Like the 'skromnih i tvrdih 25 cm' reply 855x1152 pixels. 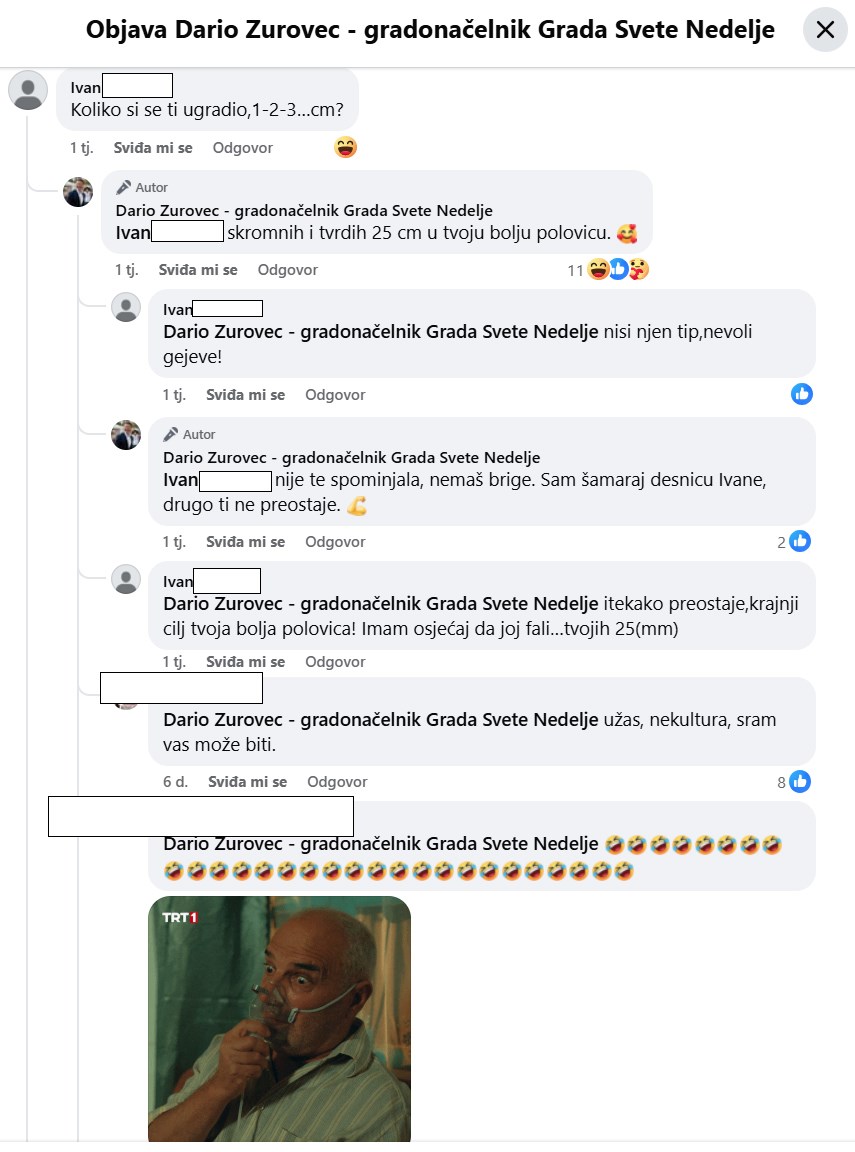pyautogui.click(x=198, y=270)
